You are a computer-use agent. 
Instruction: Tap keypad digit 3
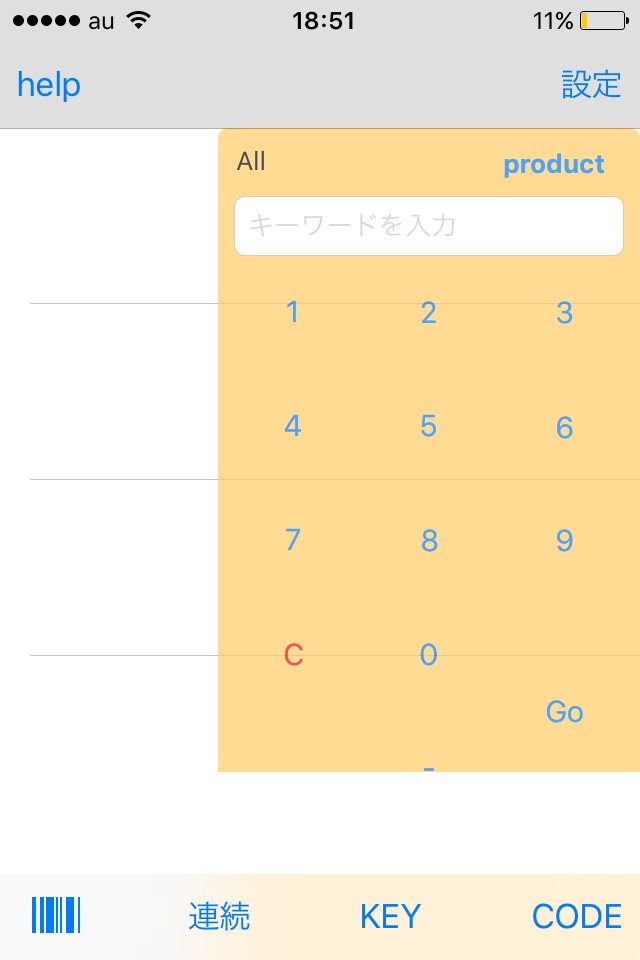[x=564, y=313]
